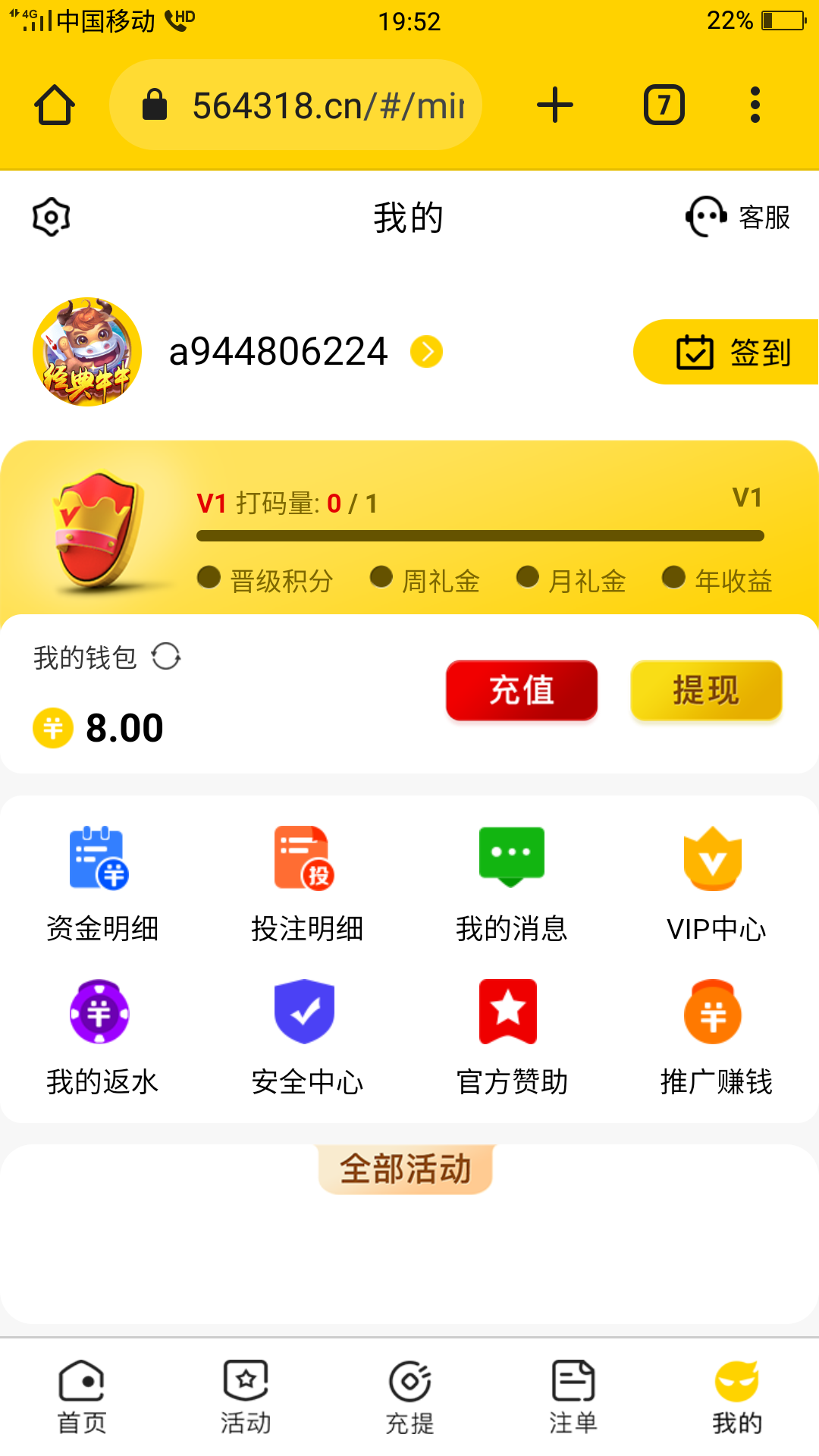Open profile details arrow beside a944806224

(427, 352)
